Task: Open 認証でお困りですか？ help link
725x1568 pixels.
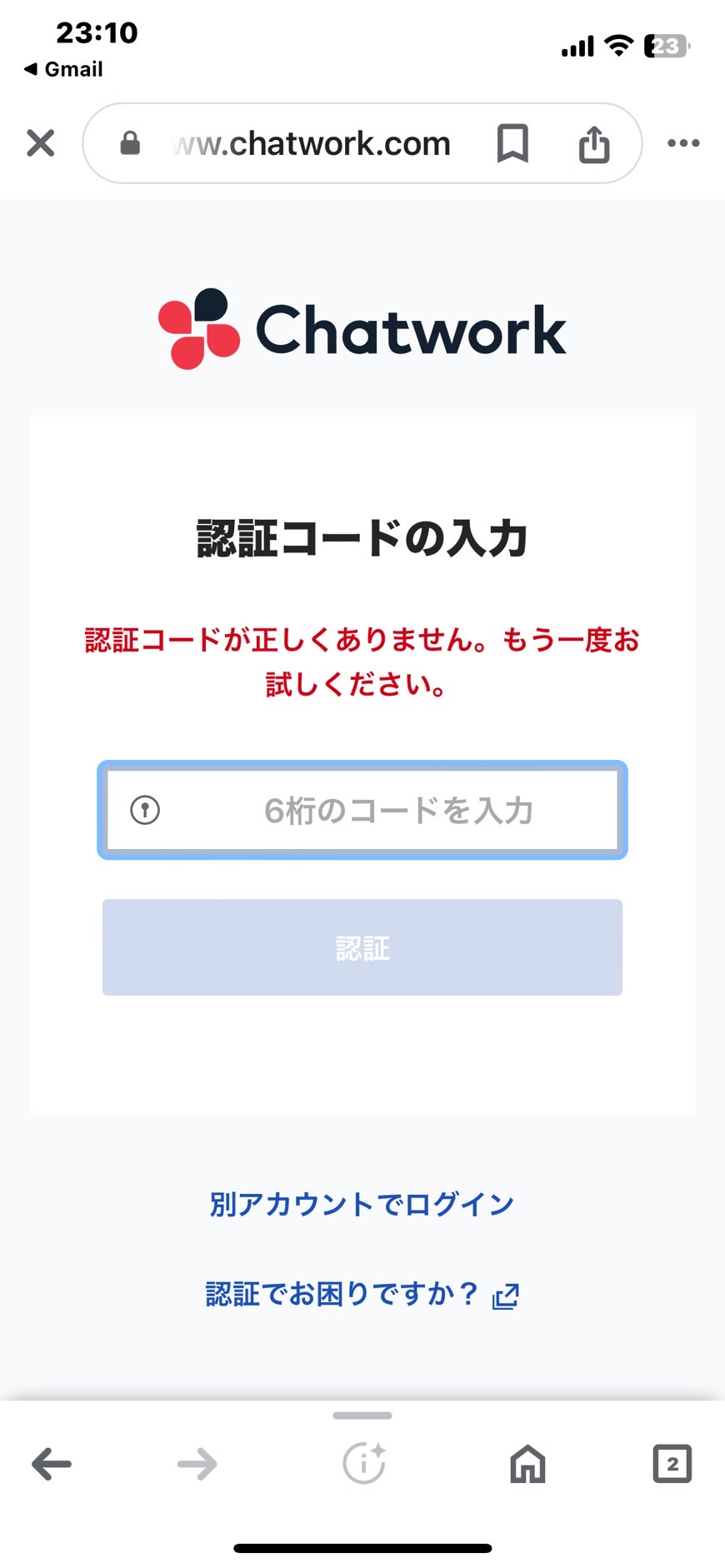Action: click(362, 1294)
